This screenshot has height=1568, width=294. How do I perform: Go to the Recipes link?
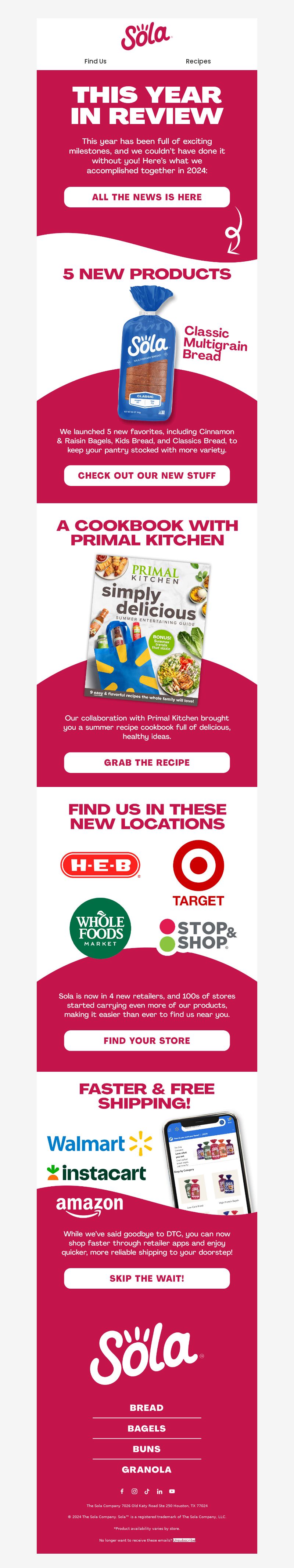pos(198,61)
